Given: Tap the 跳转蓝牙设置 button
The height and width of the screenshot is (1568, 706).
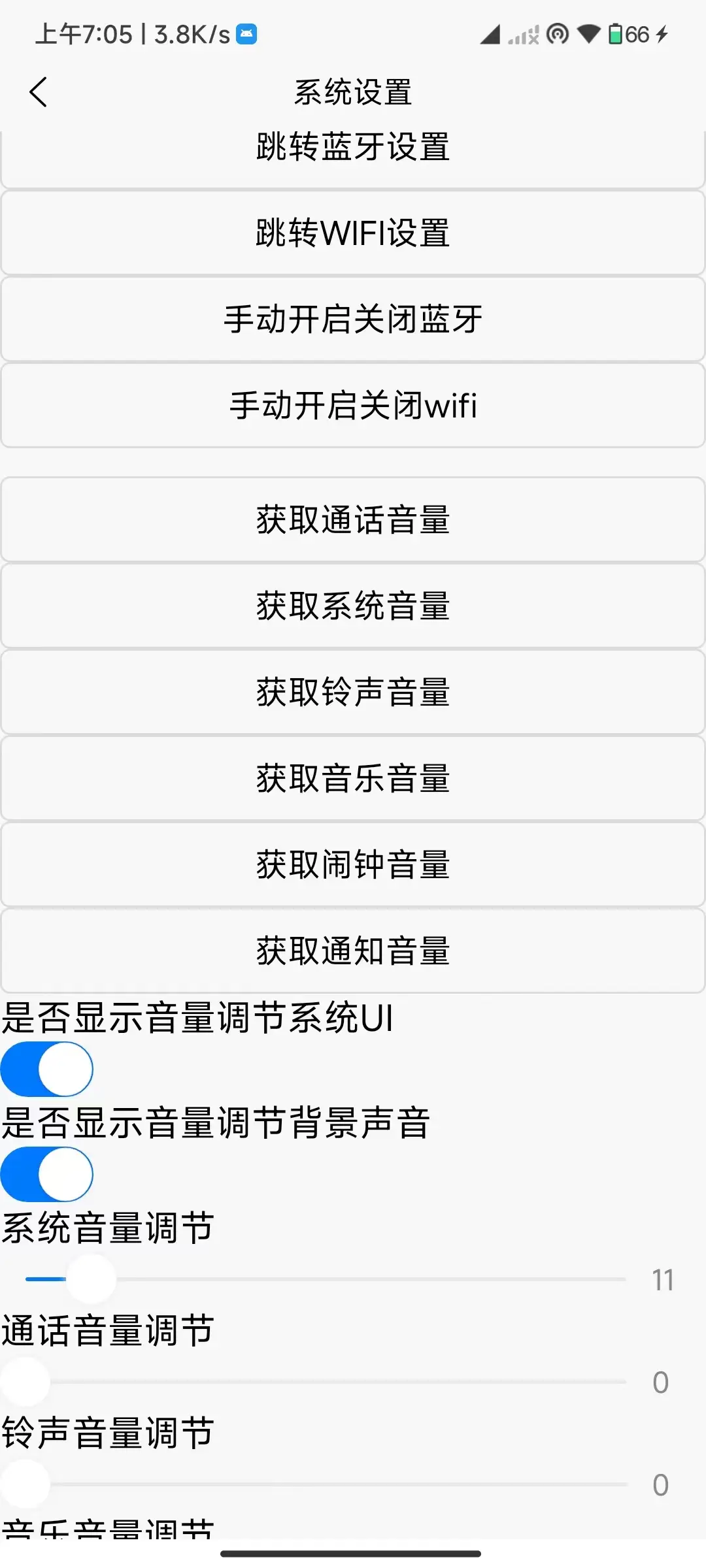Looking at the screenshot, I should pos(353,159).
